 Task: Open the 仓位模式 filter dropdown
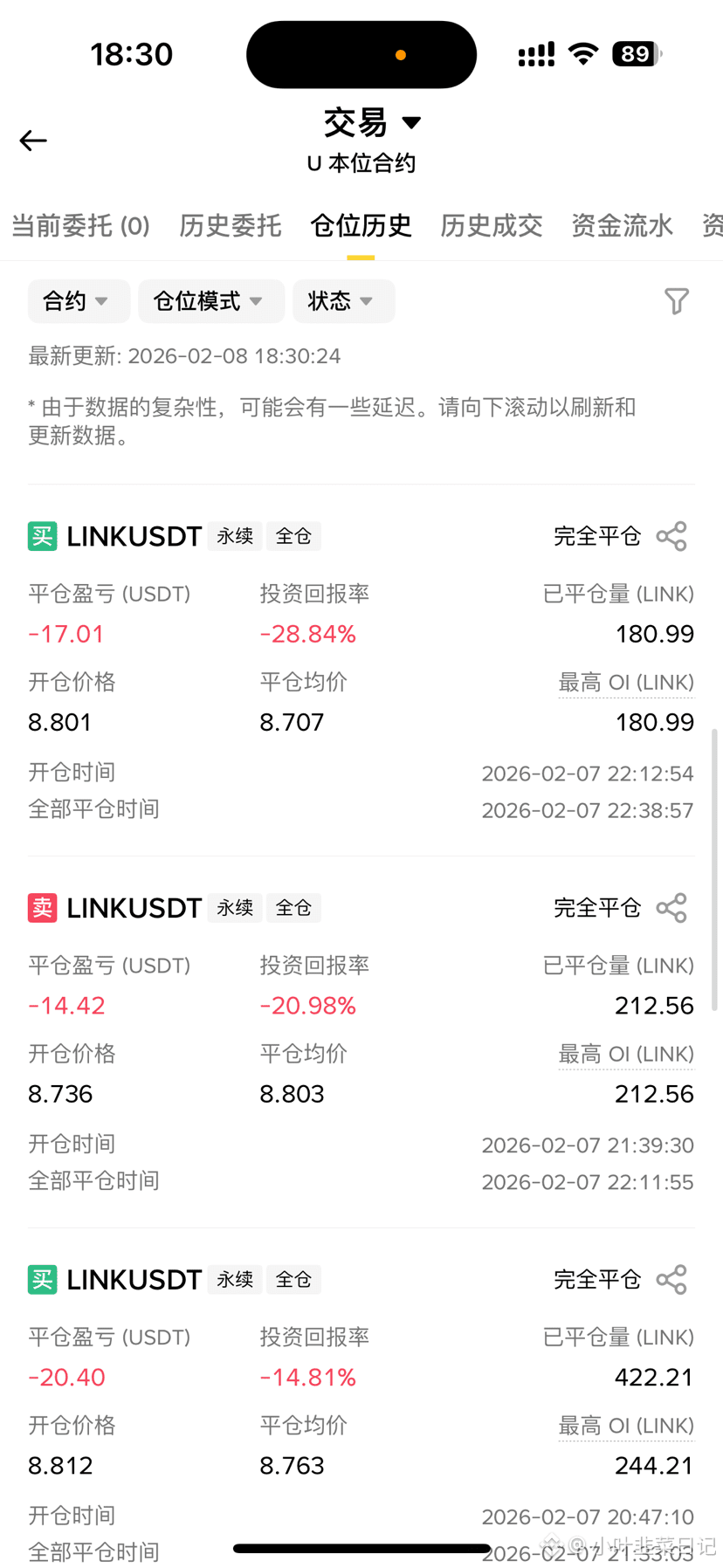(x=211, y=301)
